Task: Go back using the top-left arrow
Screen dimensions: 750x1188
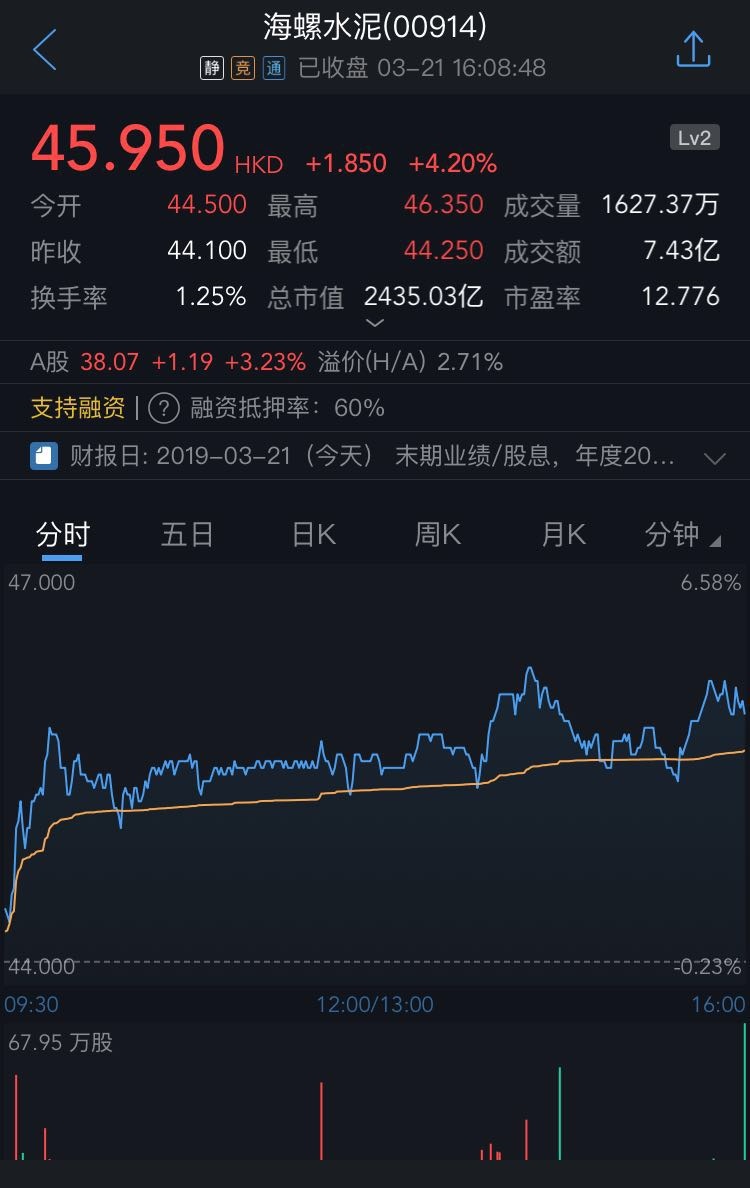Action: [45, 50]
